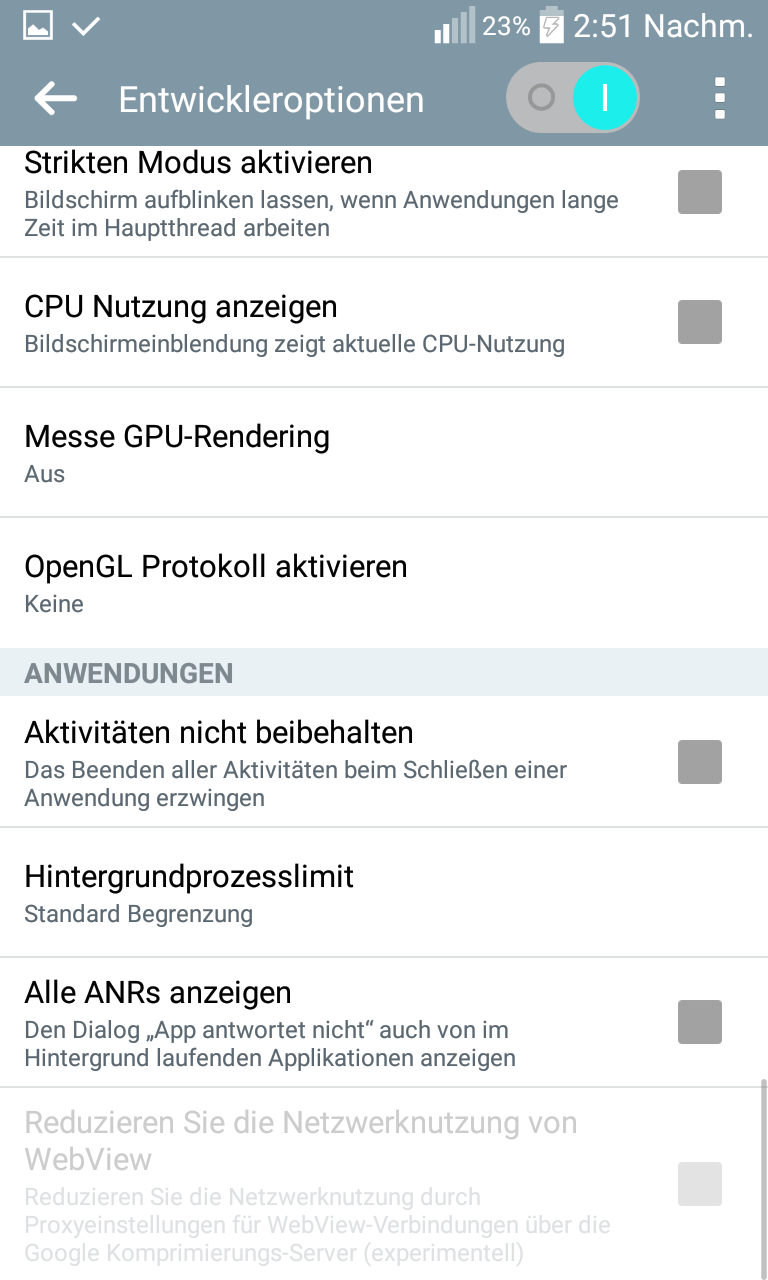Open OpenGL Protokoll aktivieren options
The width and height of the screenshot is (768, 1280).
click(384, 582)
